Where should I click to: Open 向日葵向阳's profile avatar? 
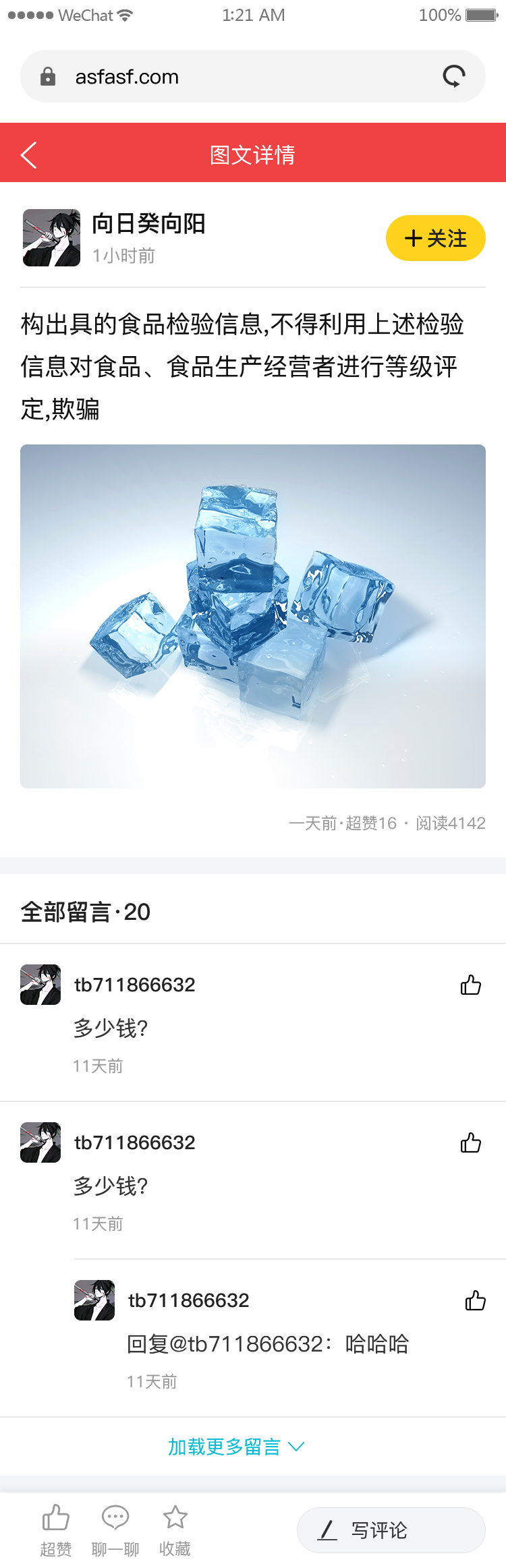point(51,238)
